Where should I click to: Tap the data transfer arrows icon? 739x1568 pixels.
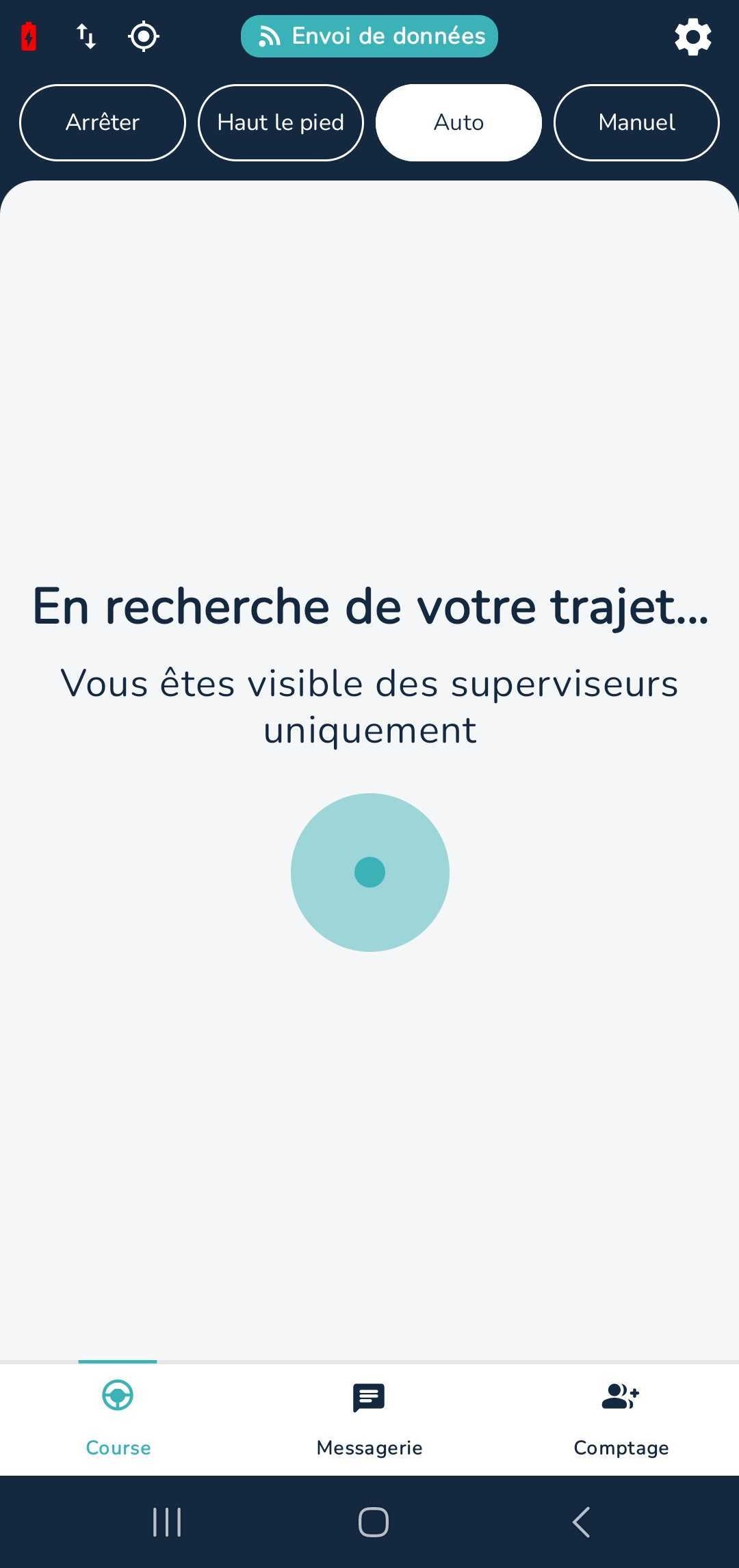86,36
